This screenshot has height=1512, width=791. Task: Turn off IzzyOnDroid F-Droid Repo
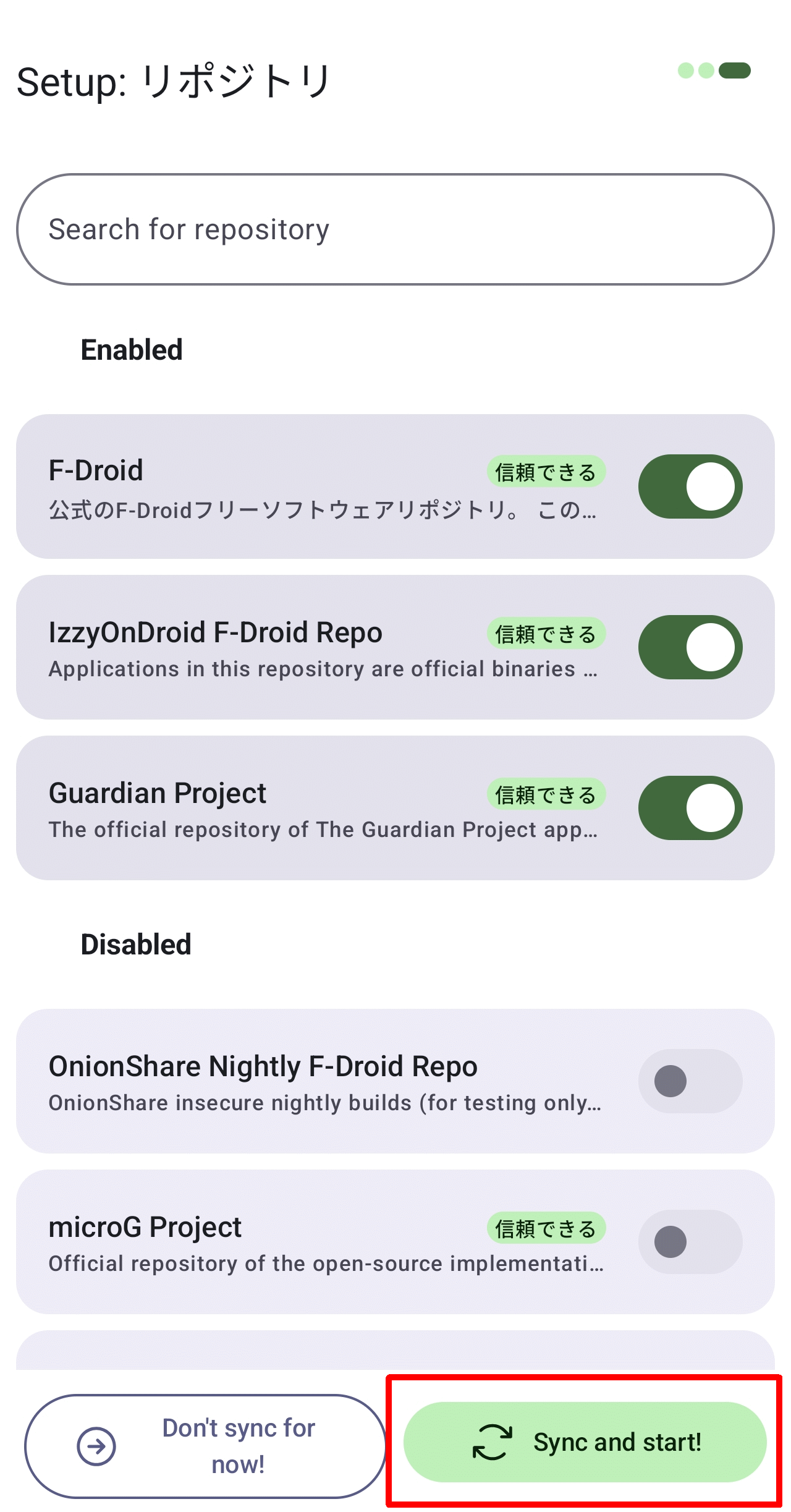pos(690,647)
